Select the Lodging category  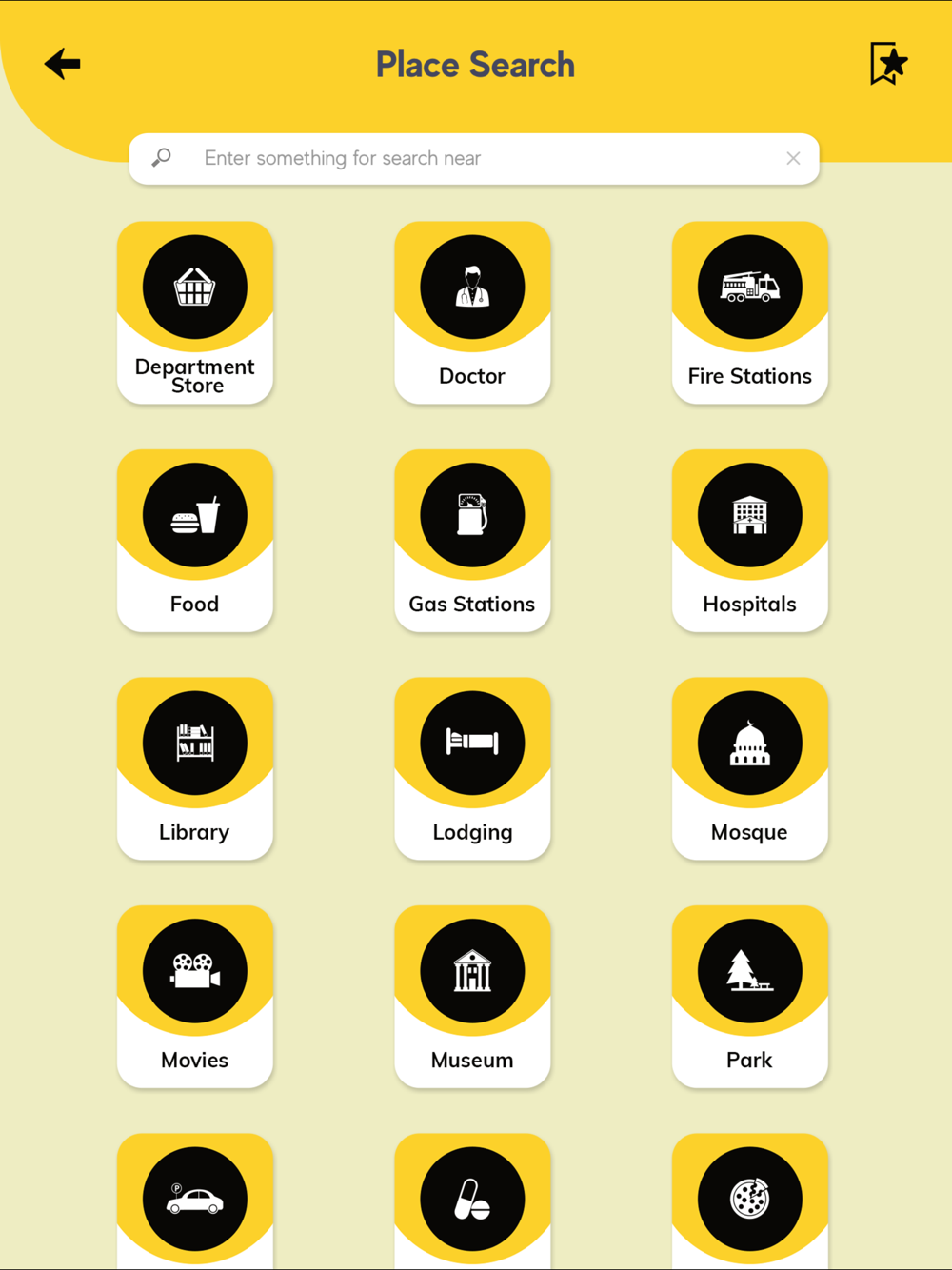pos(472,768)
